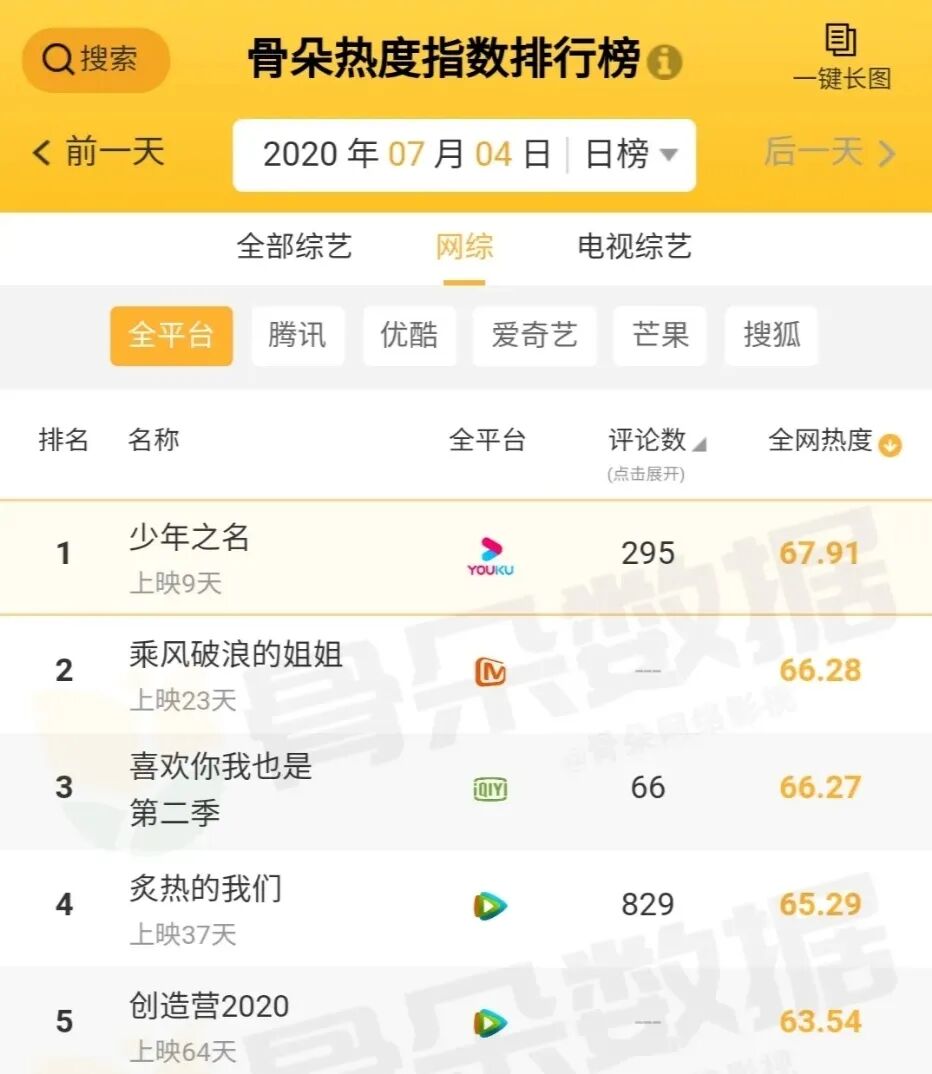The width and height of the screenshot is (932, 1074).
Task: Select the 全平台 platform chip
Action: coord(171,336)
